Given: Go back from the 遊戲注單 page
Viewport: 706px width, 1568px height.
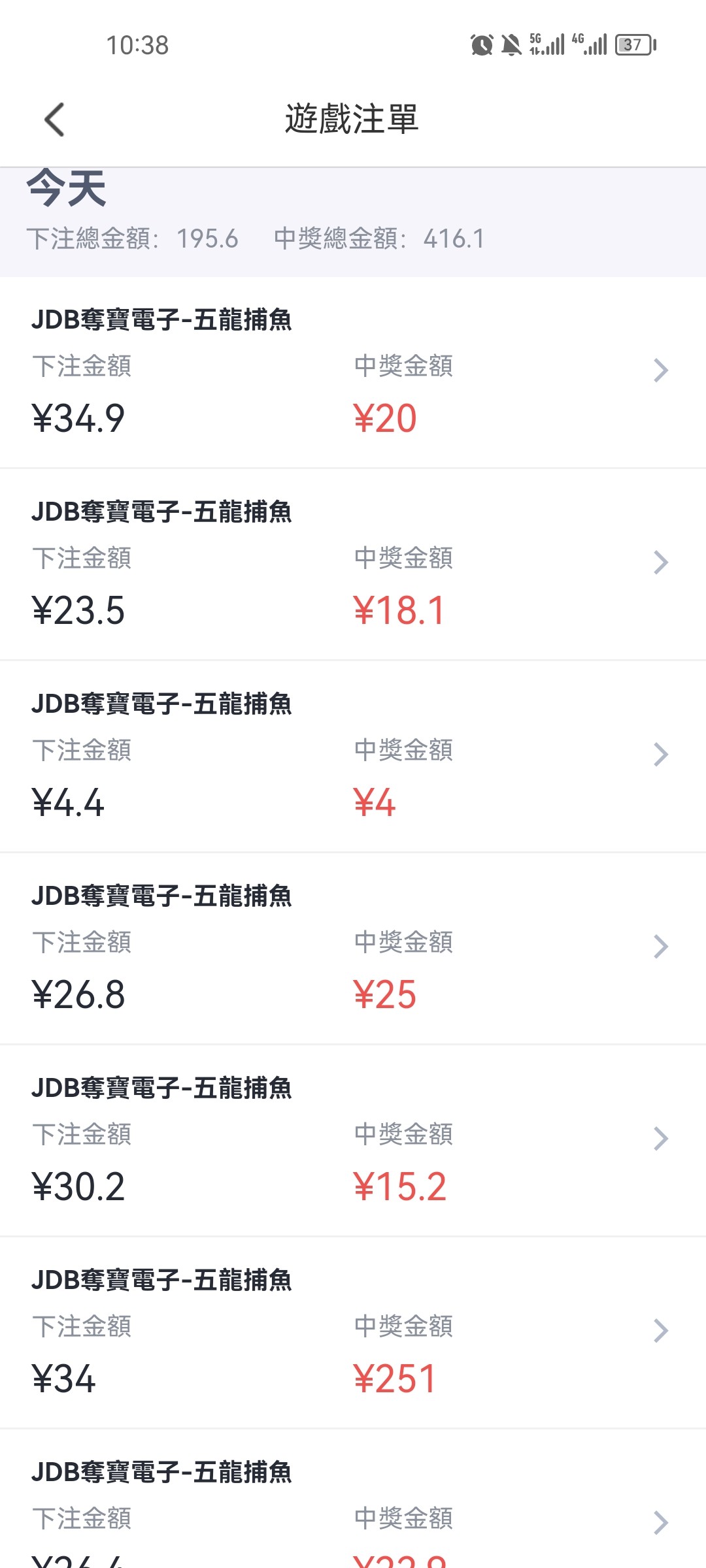Looking at the screenshot, I should [55, 120].
